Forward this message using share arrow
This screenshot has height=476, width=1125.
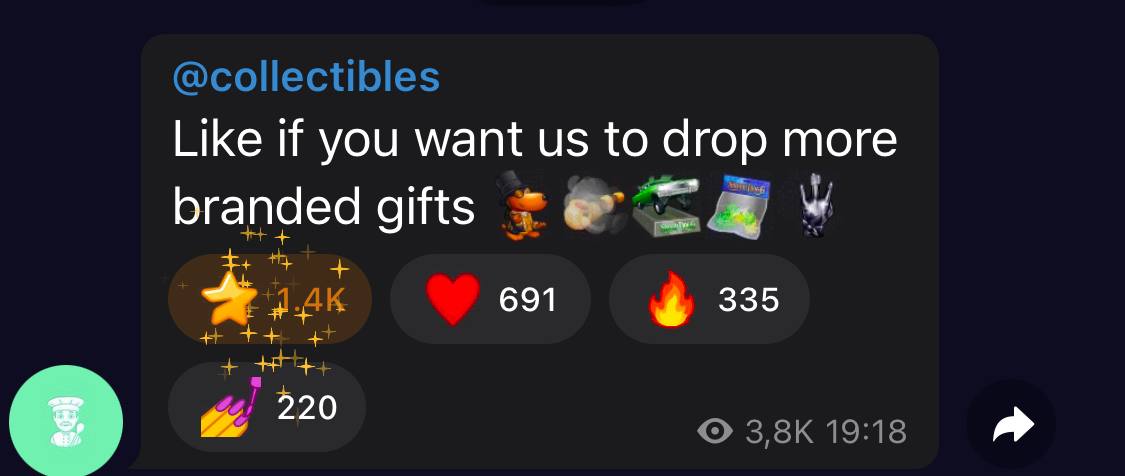[x=1011, y=426]
